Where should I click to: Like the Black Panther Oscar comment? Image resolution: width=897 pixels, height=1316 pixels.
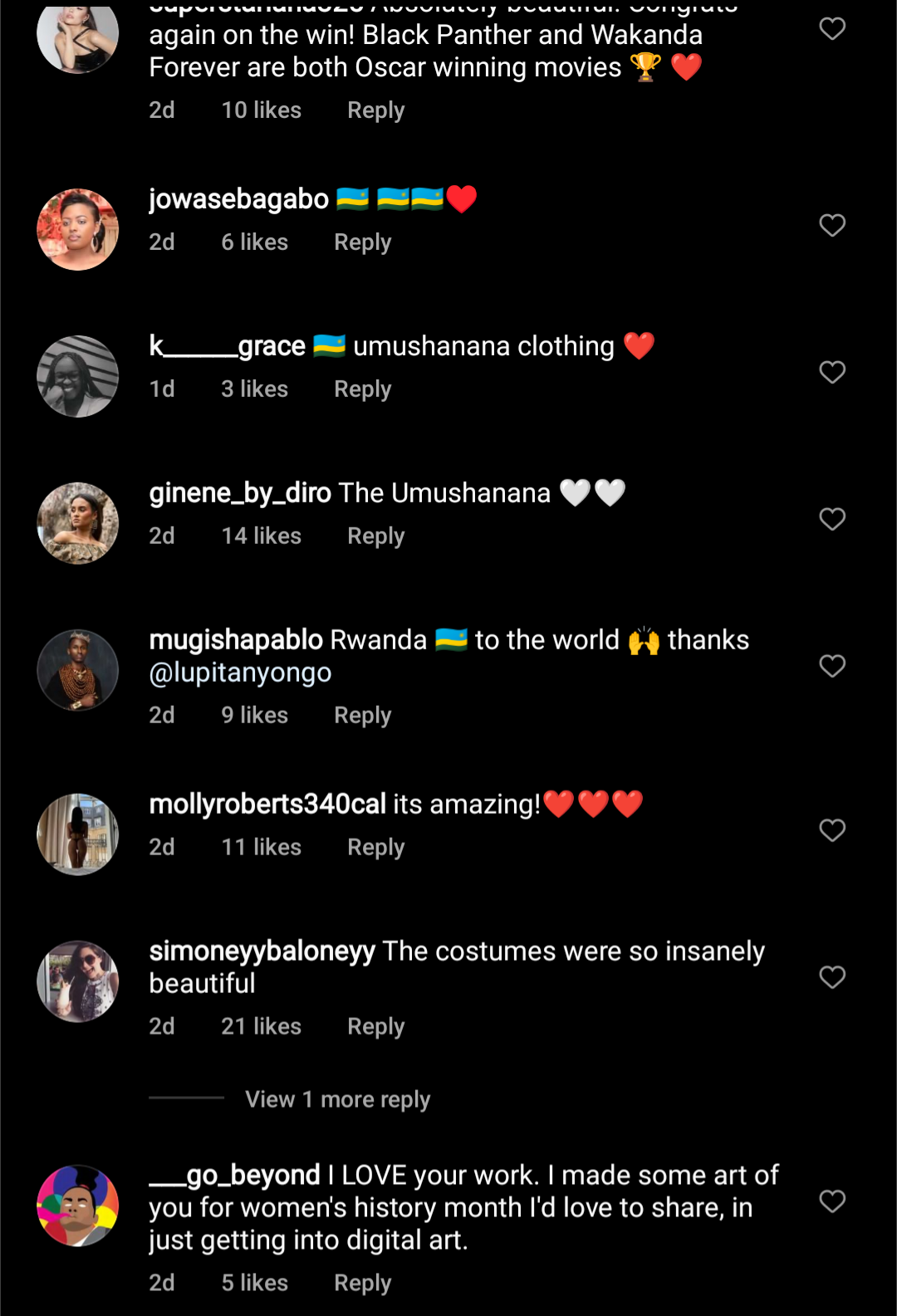pos(831,29)
